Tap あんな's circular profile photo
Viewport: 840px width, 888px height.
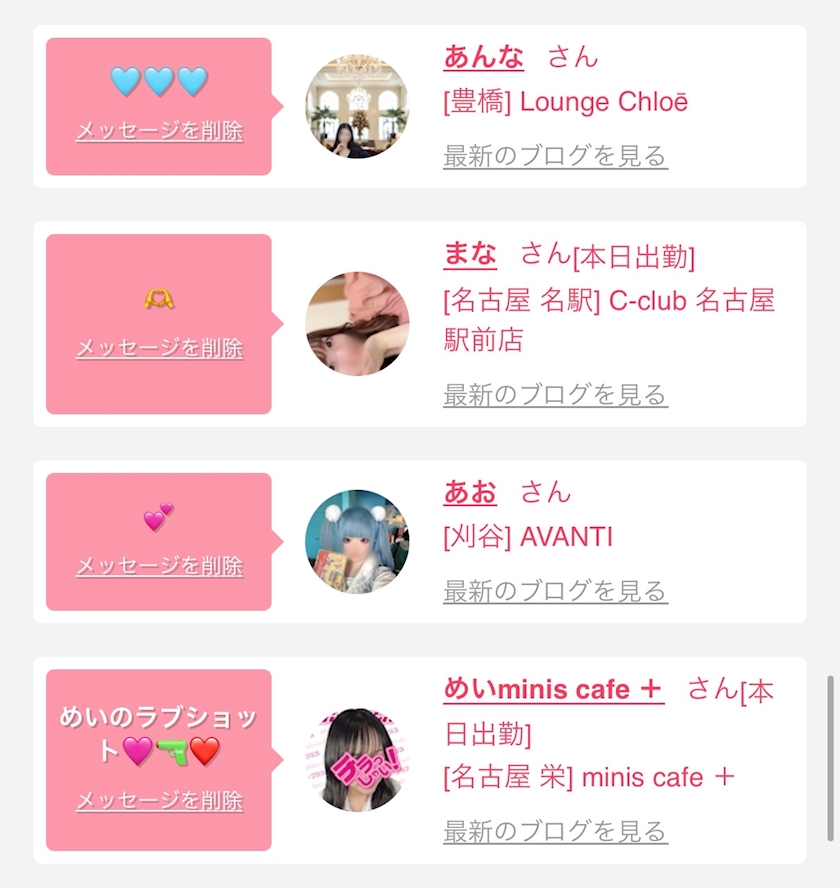(357, 106)
